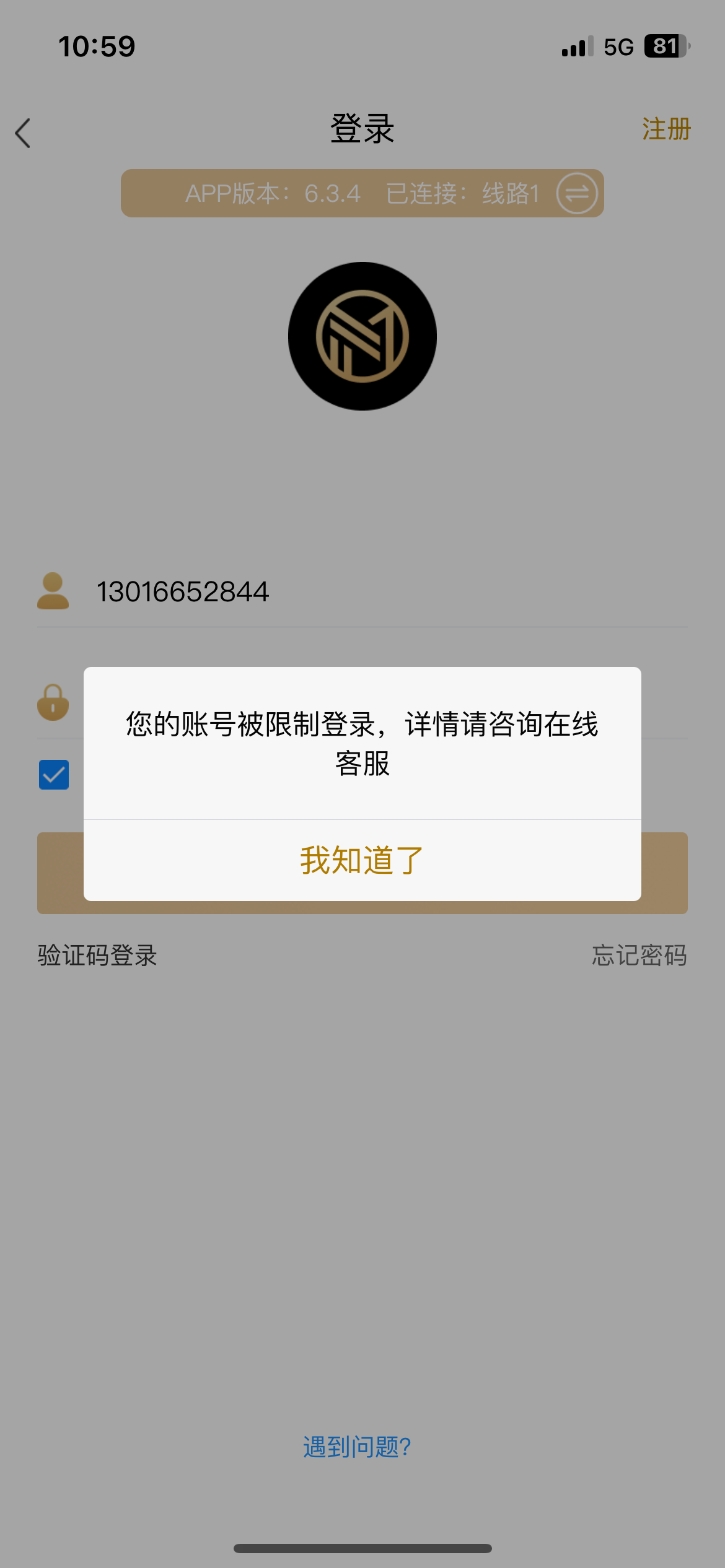This screenshot has width=725, height=1568.
Task: Click the 5G network indicator
Action: pyautogui.click(x=617, y=46)
